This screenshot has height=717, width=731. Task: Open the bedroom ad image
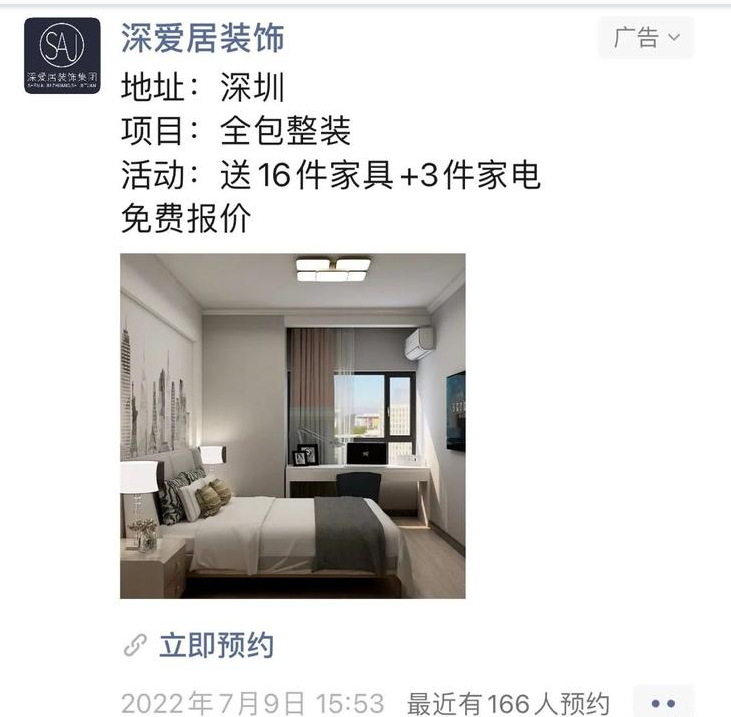292,425
